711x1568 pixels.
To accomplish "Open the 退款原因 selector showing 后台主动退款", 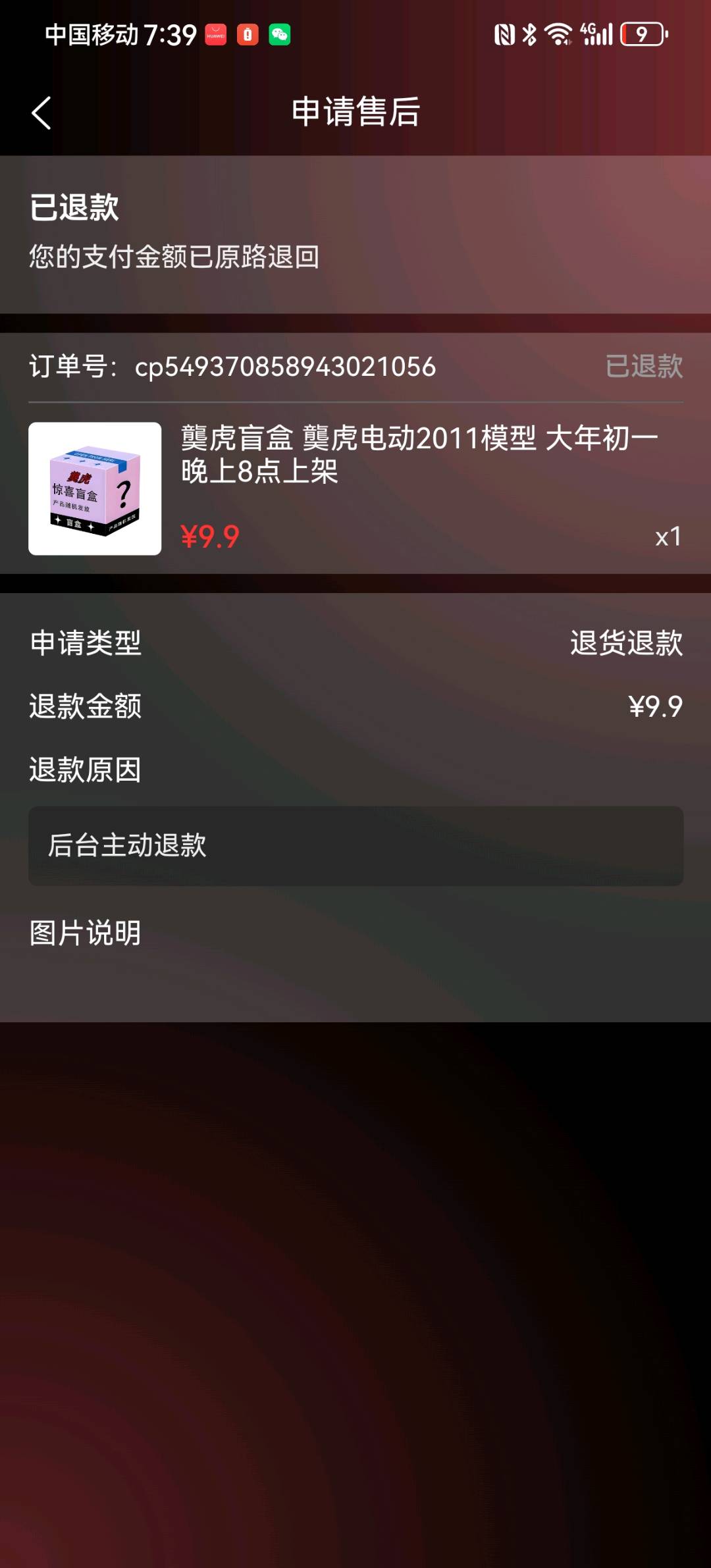I will [x=355, y=847].
